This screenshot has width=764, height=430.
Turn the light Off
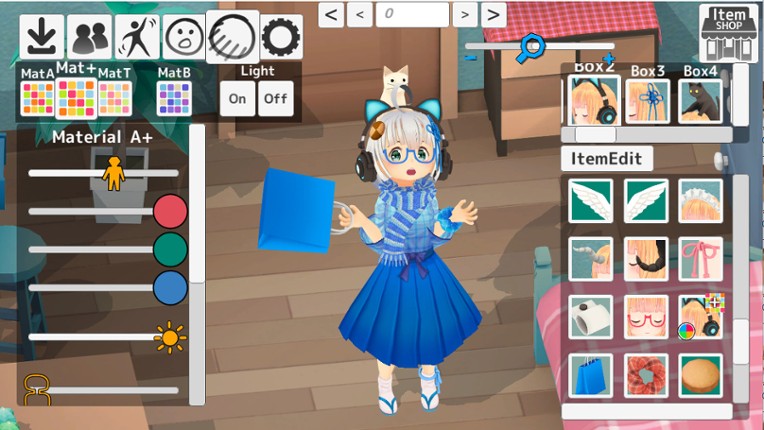coord(276,98)
